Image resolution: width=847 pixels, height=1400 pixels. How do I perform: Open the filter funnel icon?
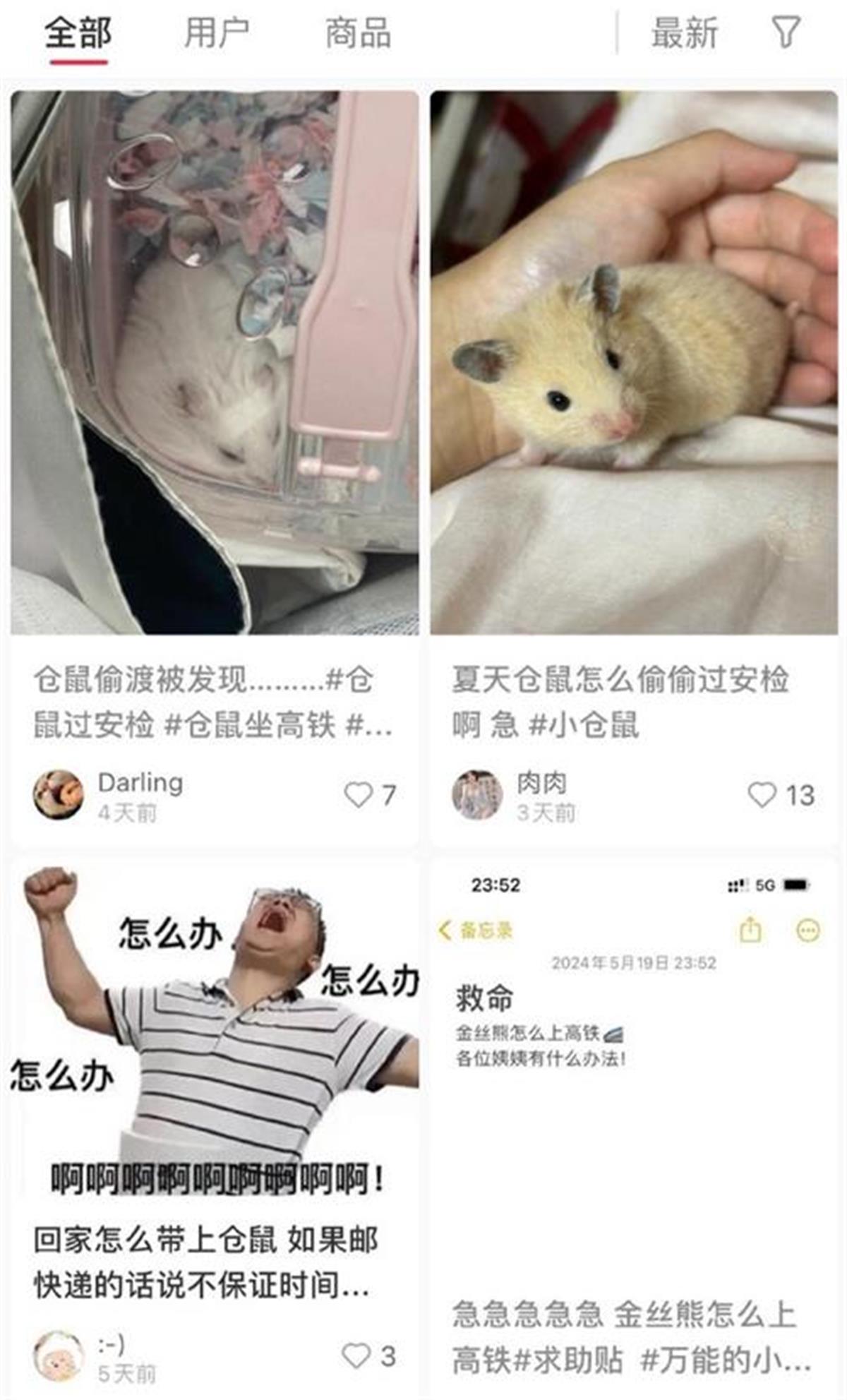pos(786,33)
